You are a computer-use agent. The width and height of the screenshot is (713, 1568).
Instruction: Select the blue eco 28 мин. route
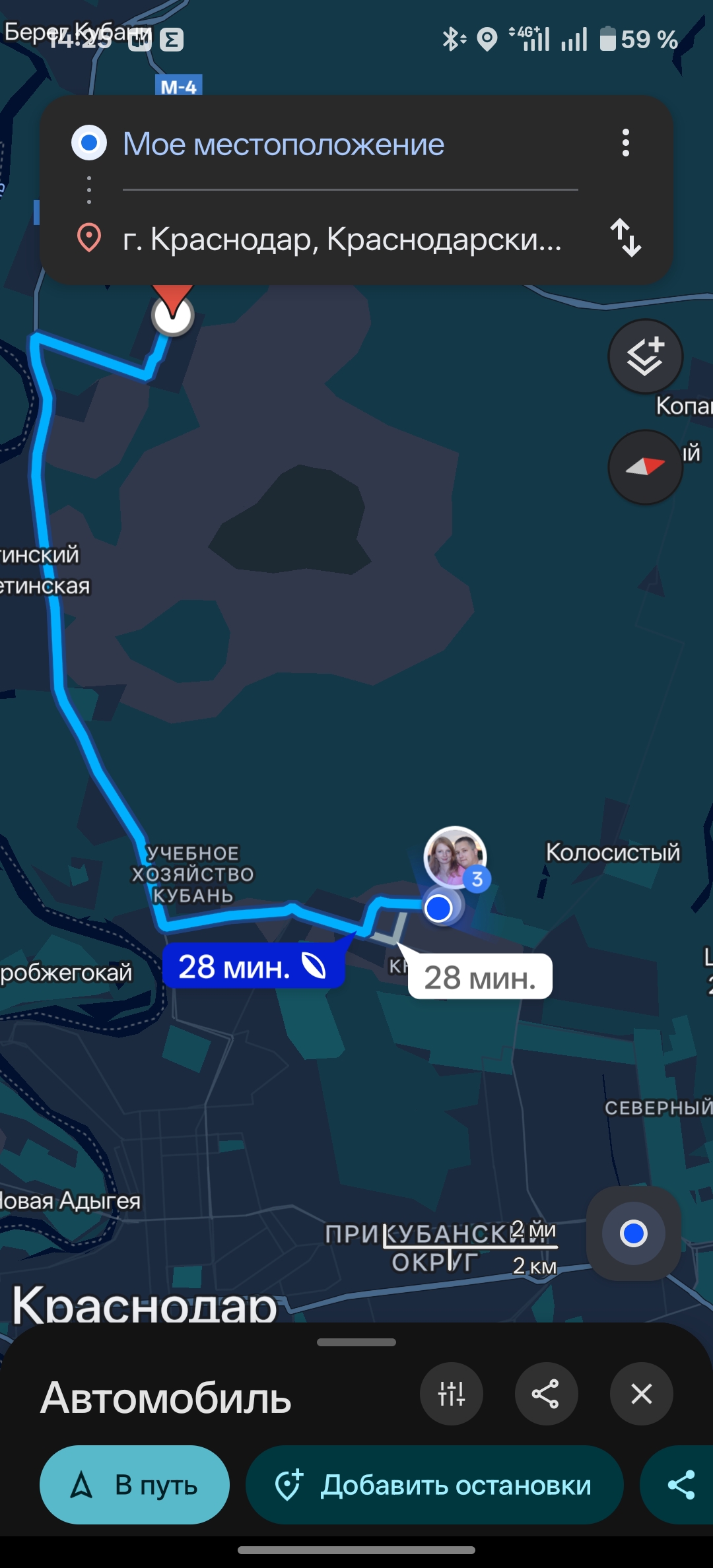pos(253,967)
